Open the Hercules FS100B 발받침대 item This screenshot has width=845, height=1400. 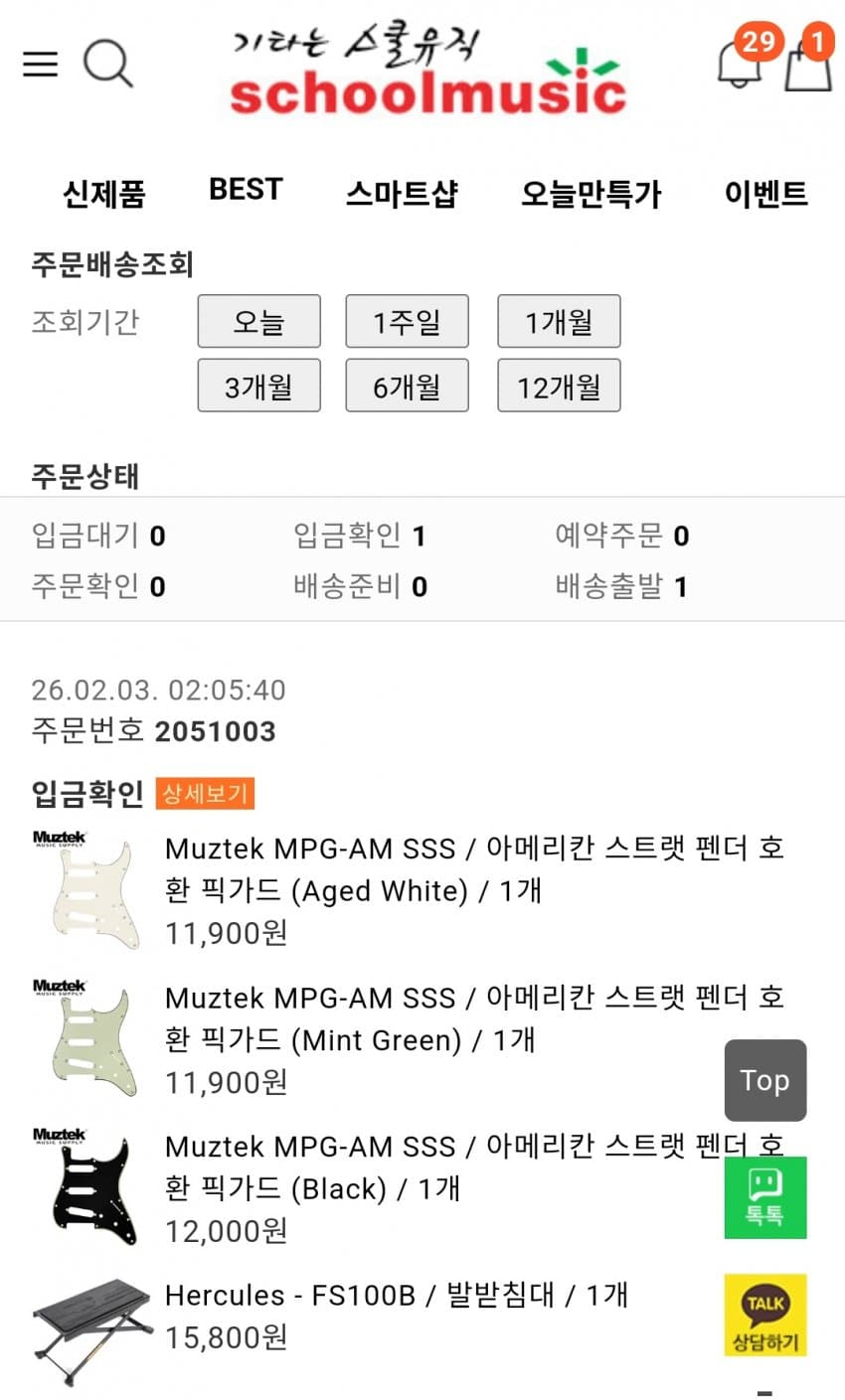[396, 1296]
